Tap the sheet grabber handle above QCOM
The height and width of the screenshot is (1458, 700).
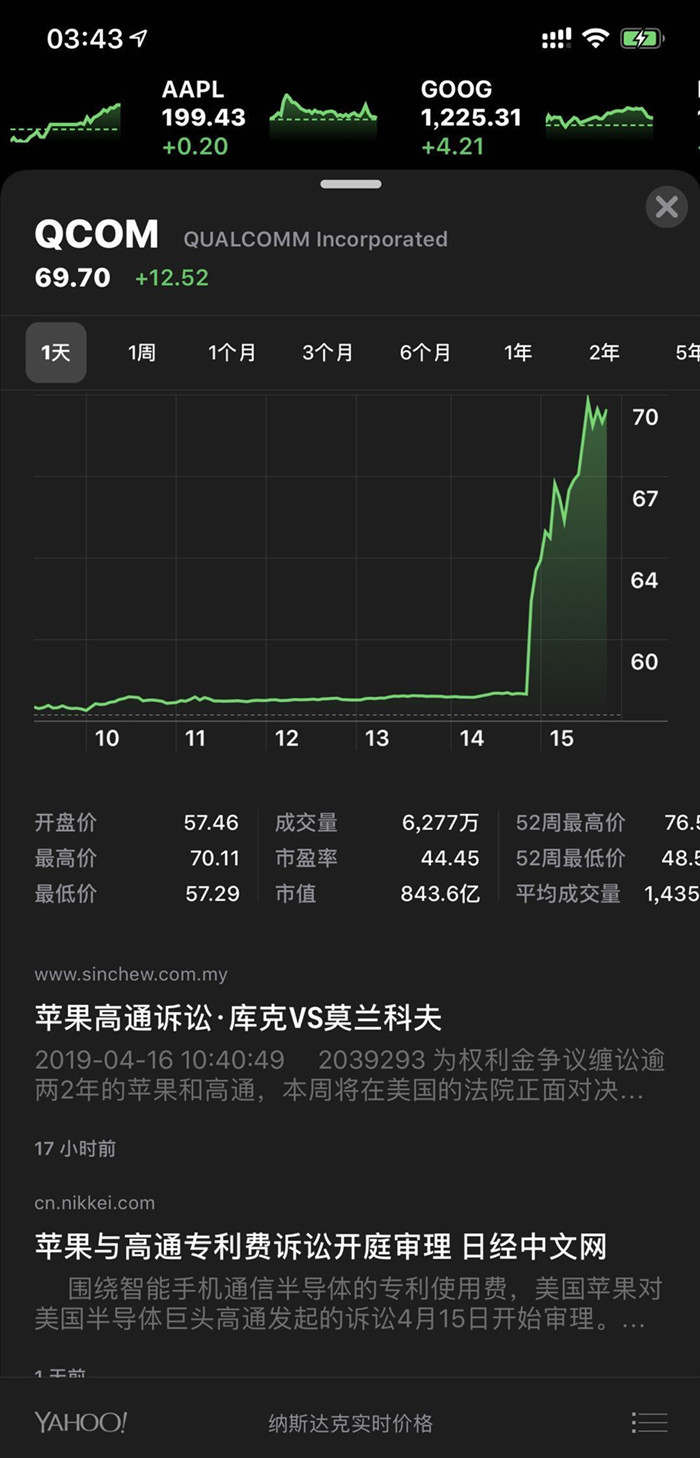pyautogui.click(x=350, y=184)
